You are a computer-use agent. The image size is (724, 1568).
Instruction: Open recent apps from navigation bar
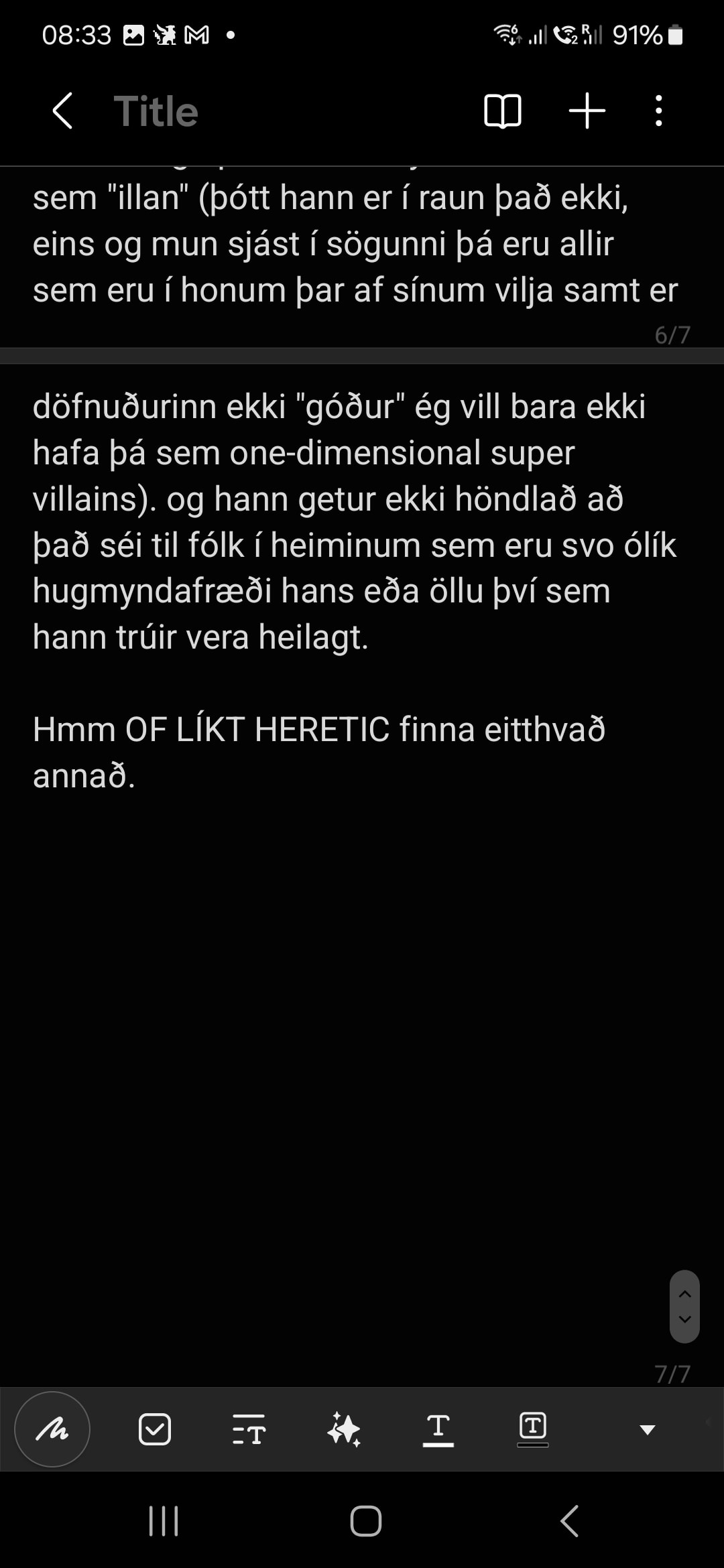[163, 1521]
